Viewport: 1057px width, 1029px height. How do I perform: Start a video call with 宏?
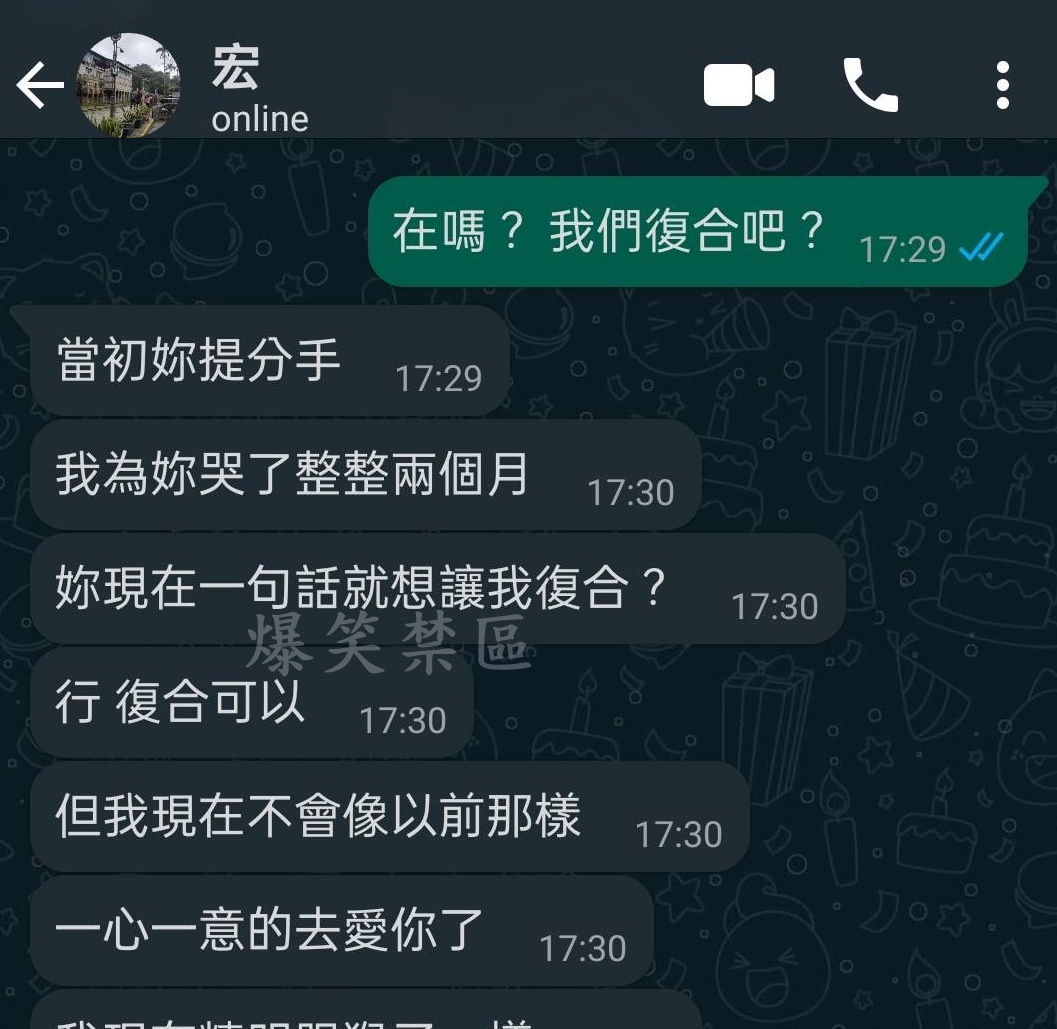pos(739,86)
